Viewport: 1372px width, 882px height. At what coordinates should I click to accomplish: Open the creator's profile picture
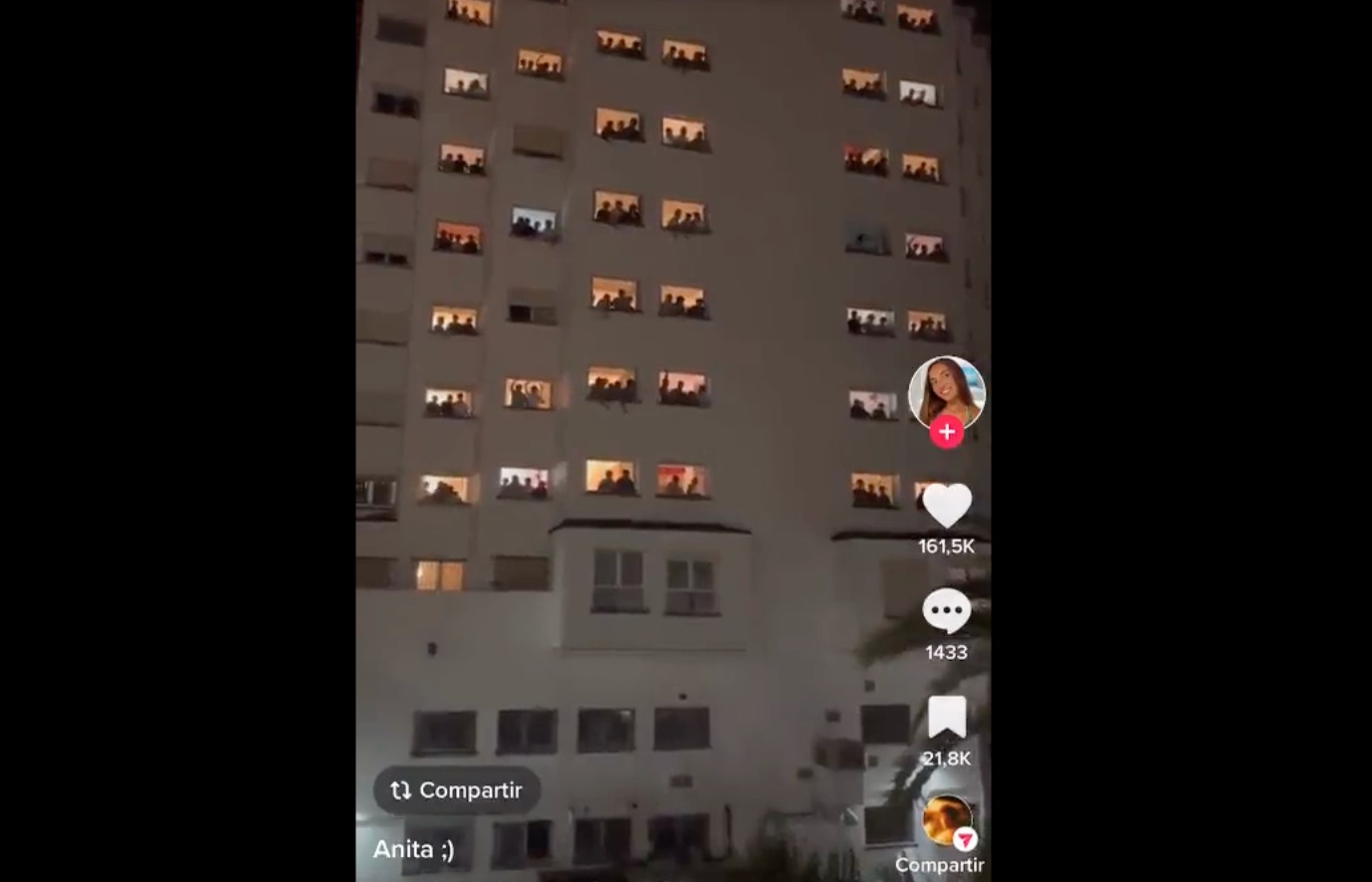coord(946,391)
